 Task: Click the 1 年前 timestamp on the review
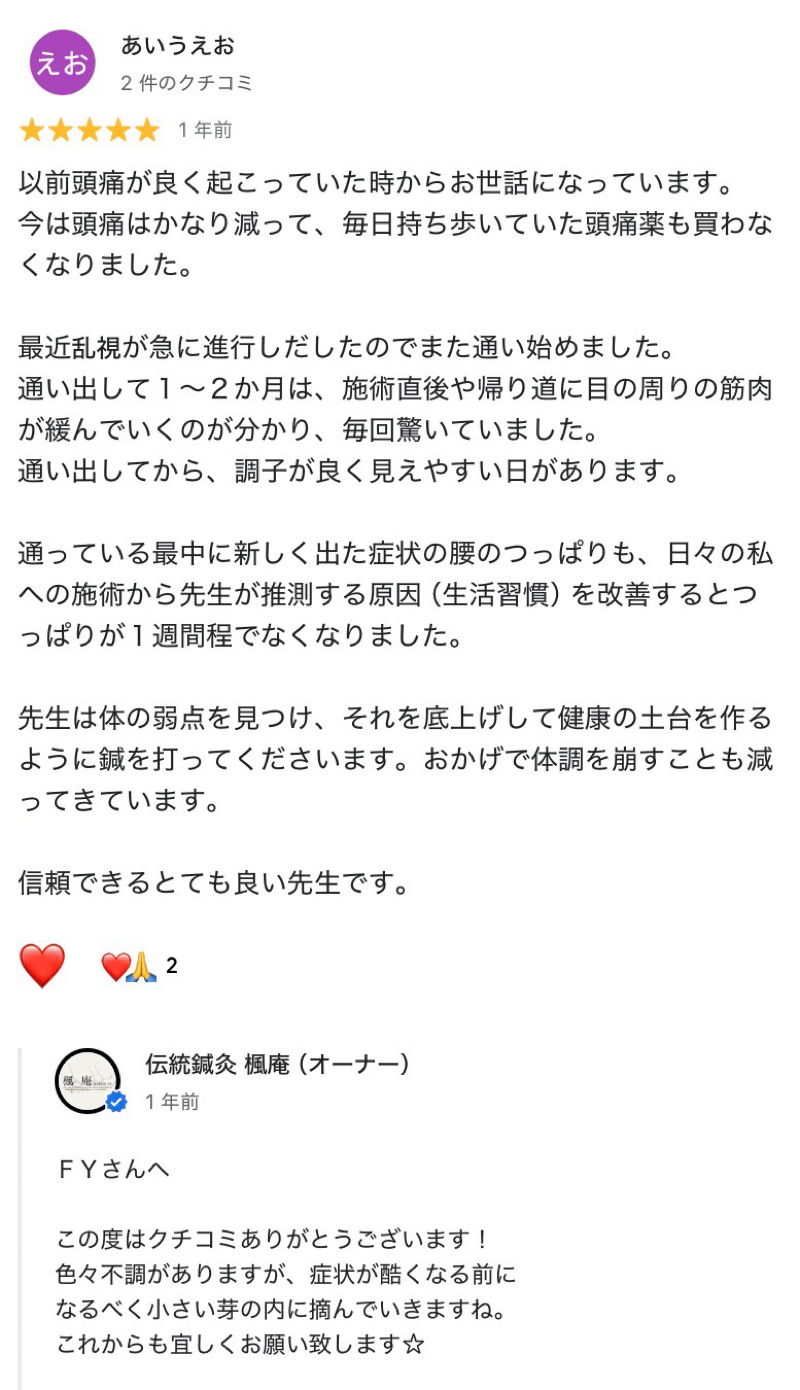pyautogui.click(x=206, y=129)
